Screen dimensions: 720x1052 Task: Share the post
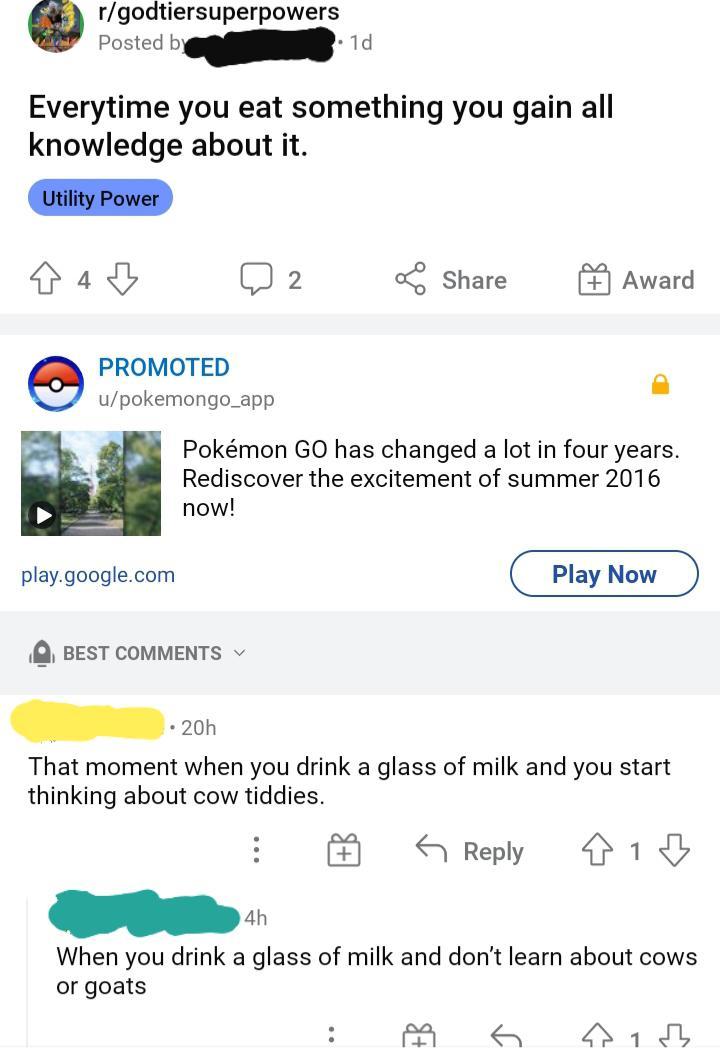tap(451, 280)
